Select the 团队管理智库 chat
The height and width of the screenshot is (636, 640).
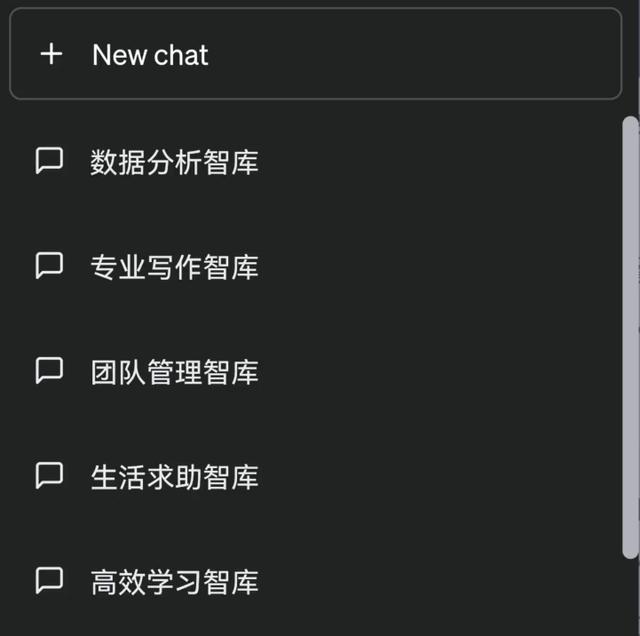[174, 372]
